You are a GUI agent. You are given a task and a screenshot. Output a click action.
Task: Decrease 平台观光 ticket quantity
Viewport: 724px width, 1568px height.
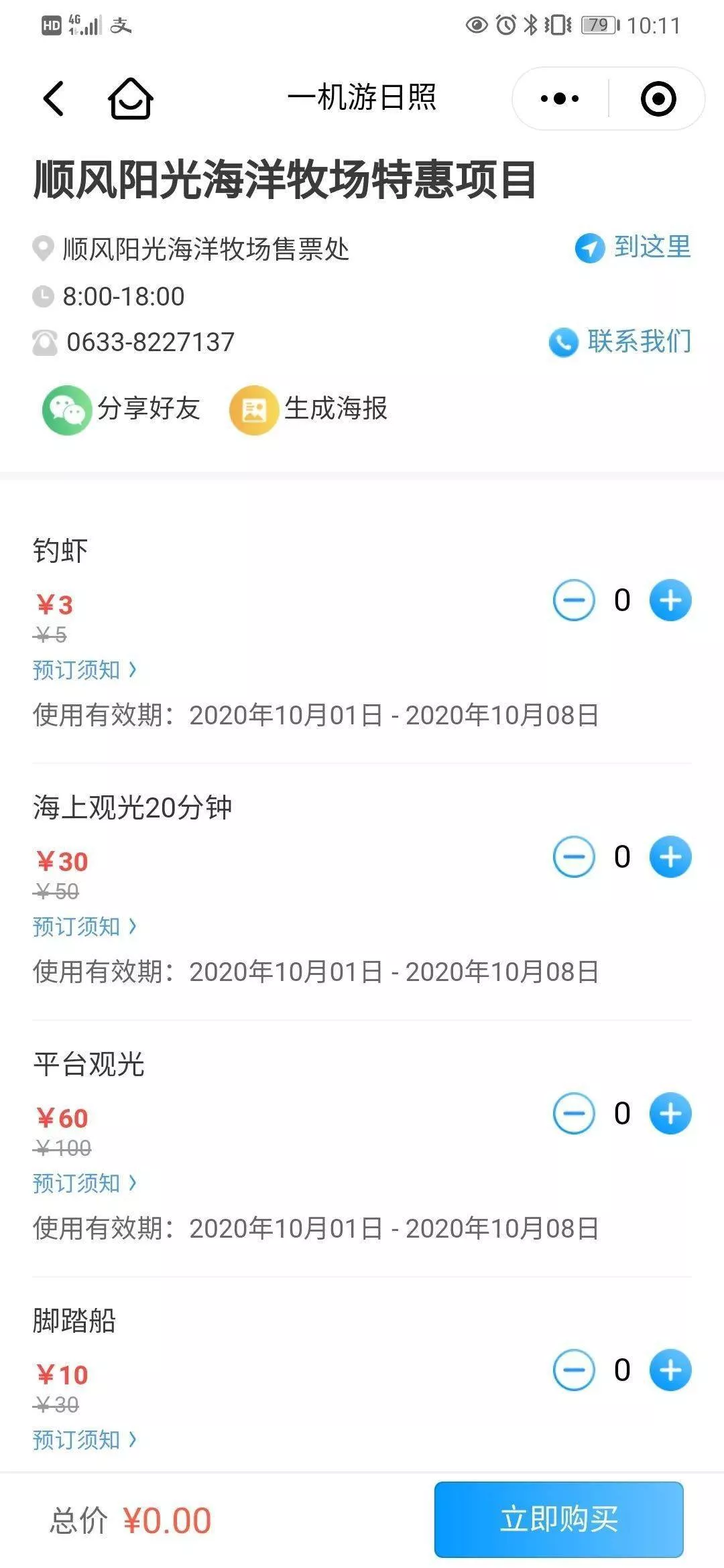[x=574, y=1114]
